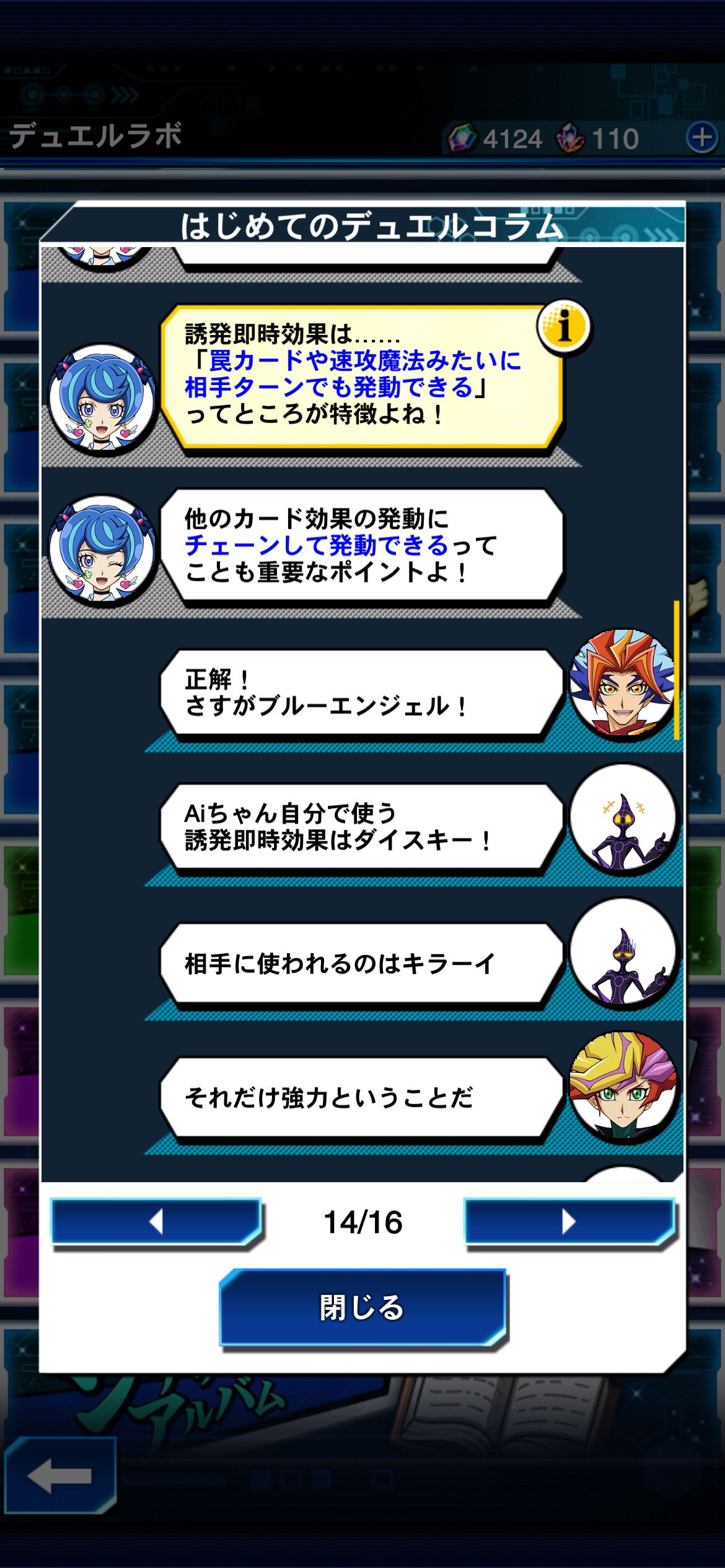The height and width of the screenshot is (1568, 725).
Task: Go to the next column page
Action: point(569,1222)
